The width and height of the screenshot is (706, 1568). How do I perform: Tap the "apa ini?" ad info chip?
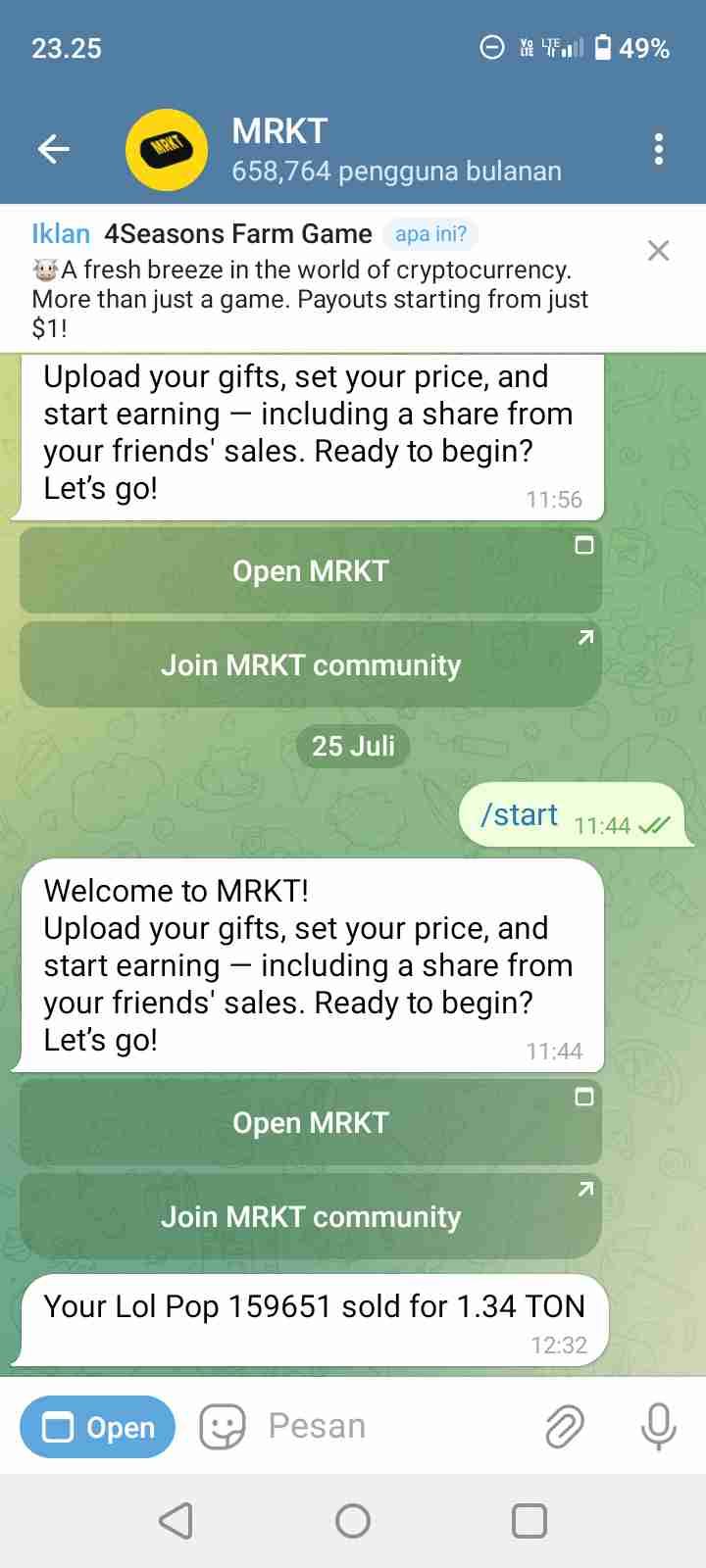430,234
